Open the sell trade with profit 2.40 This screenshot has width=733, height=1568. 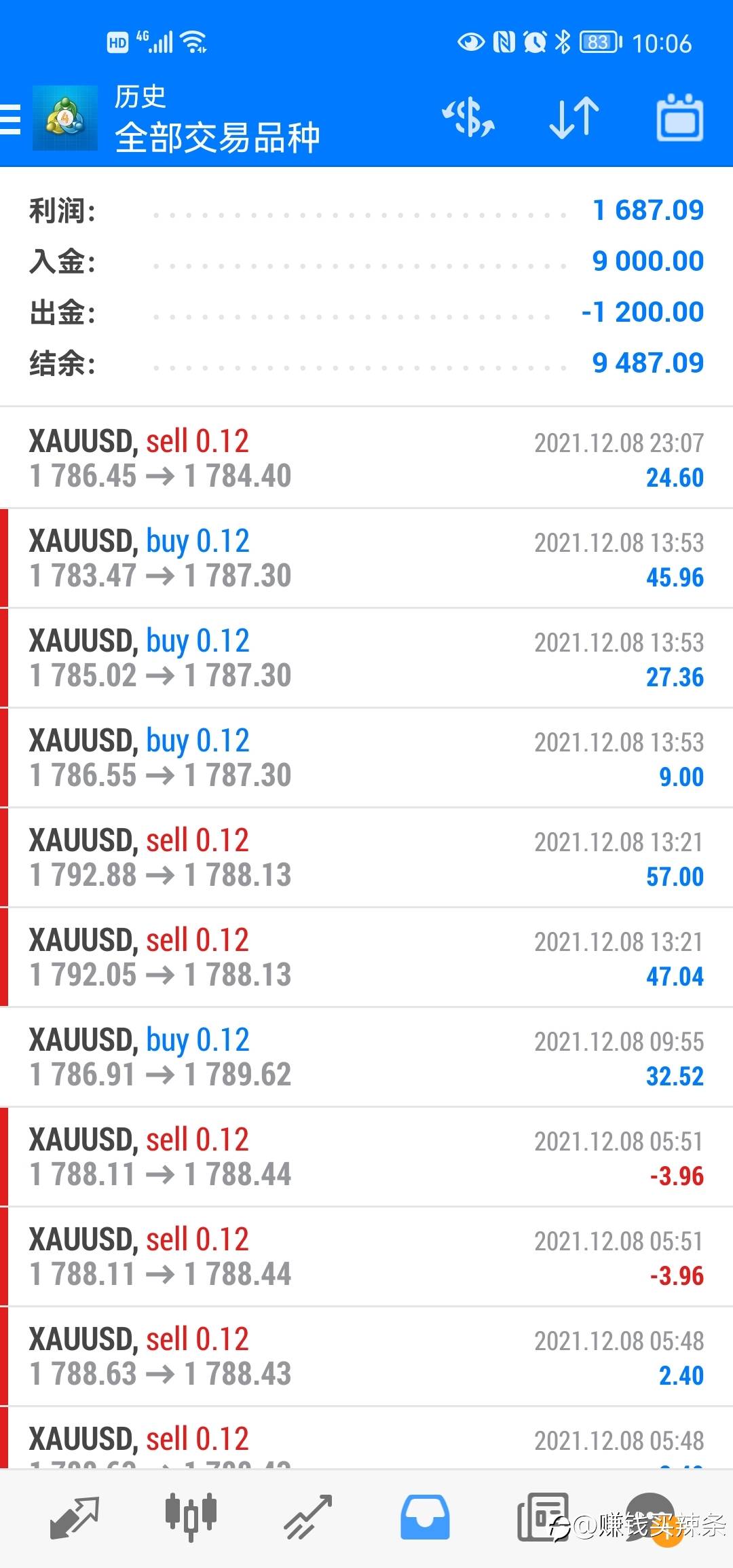[x=366, y=1356]
